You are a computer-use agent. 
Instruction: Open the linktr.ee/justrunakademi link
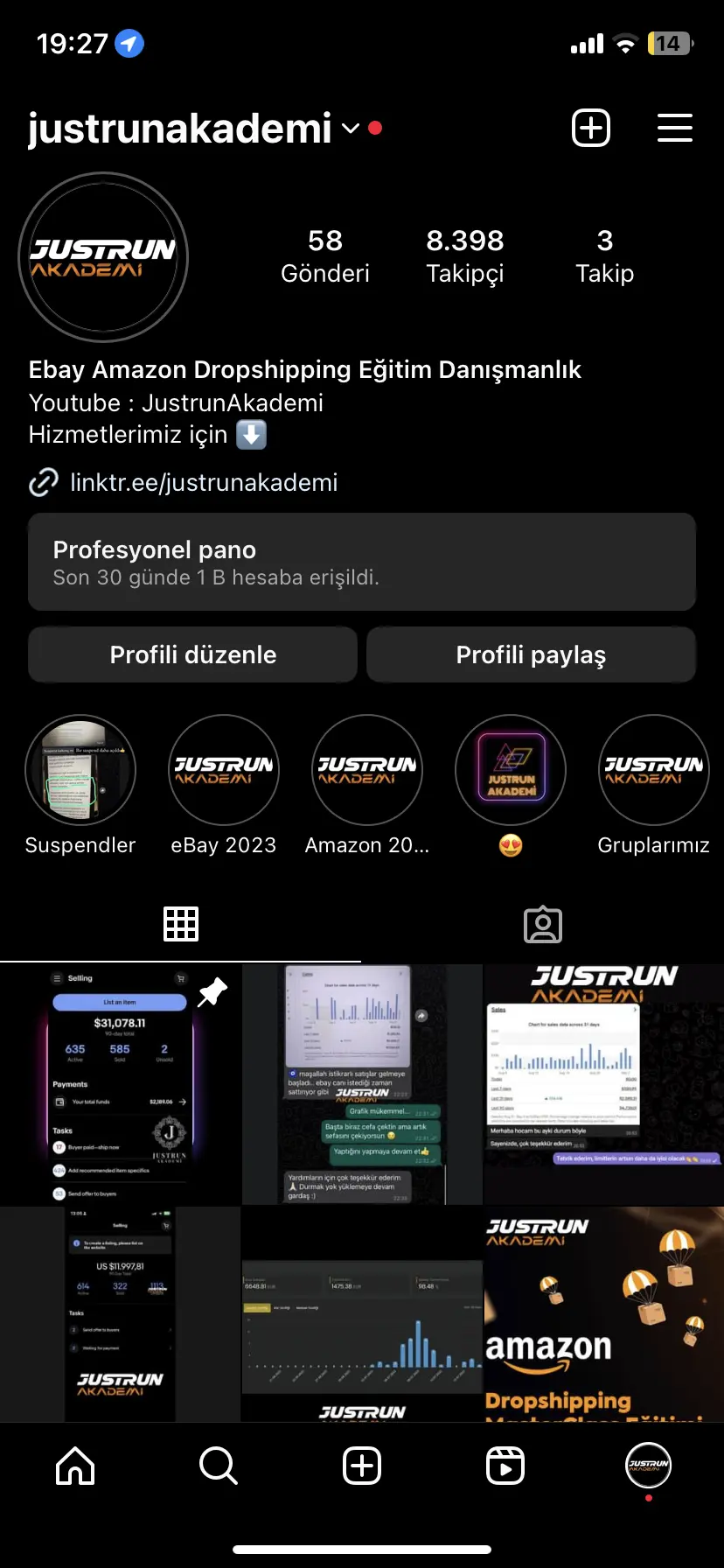[x=203, y=482]
